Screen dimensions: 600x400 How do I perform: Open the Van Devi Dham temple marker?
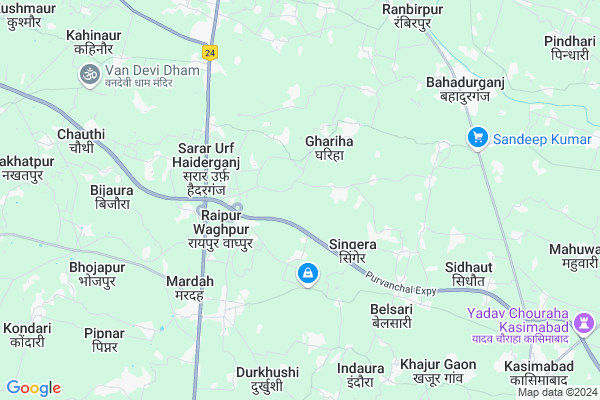pos(90,73)
